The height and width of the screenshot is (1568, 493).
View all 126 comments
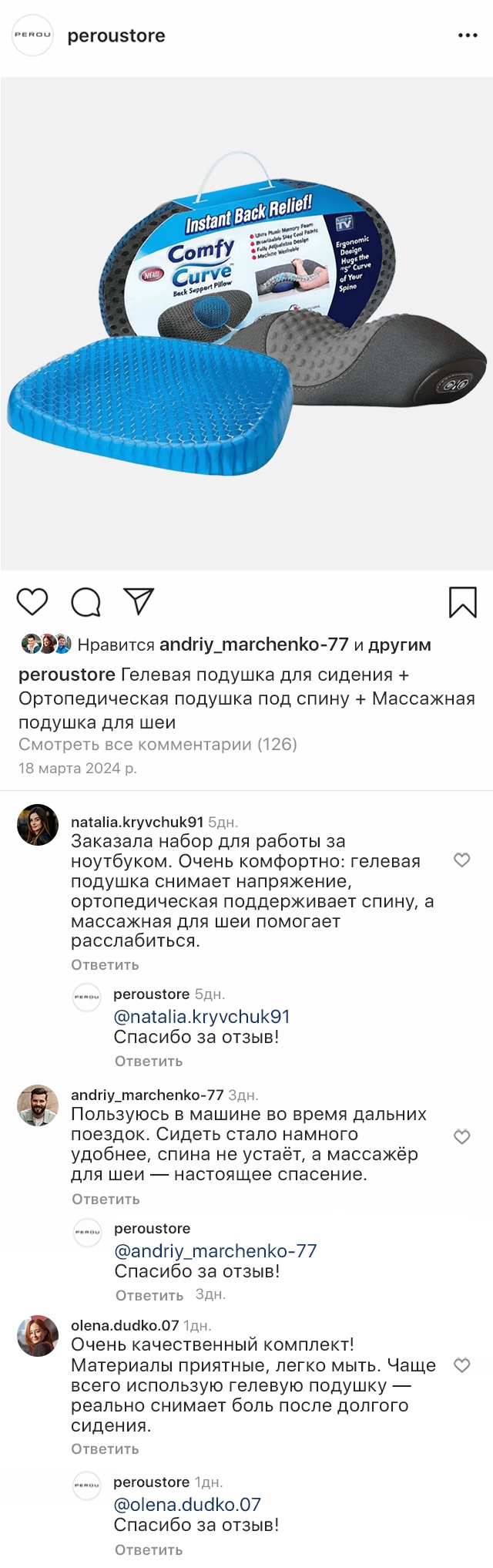coord(157,744)
